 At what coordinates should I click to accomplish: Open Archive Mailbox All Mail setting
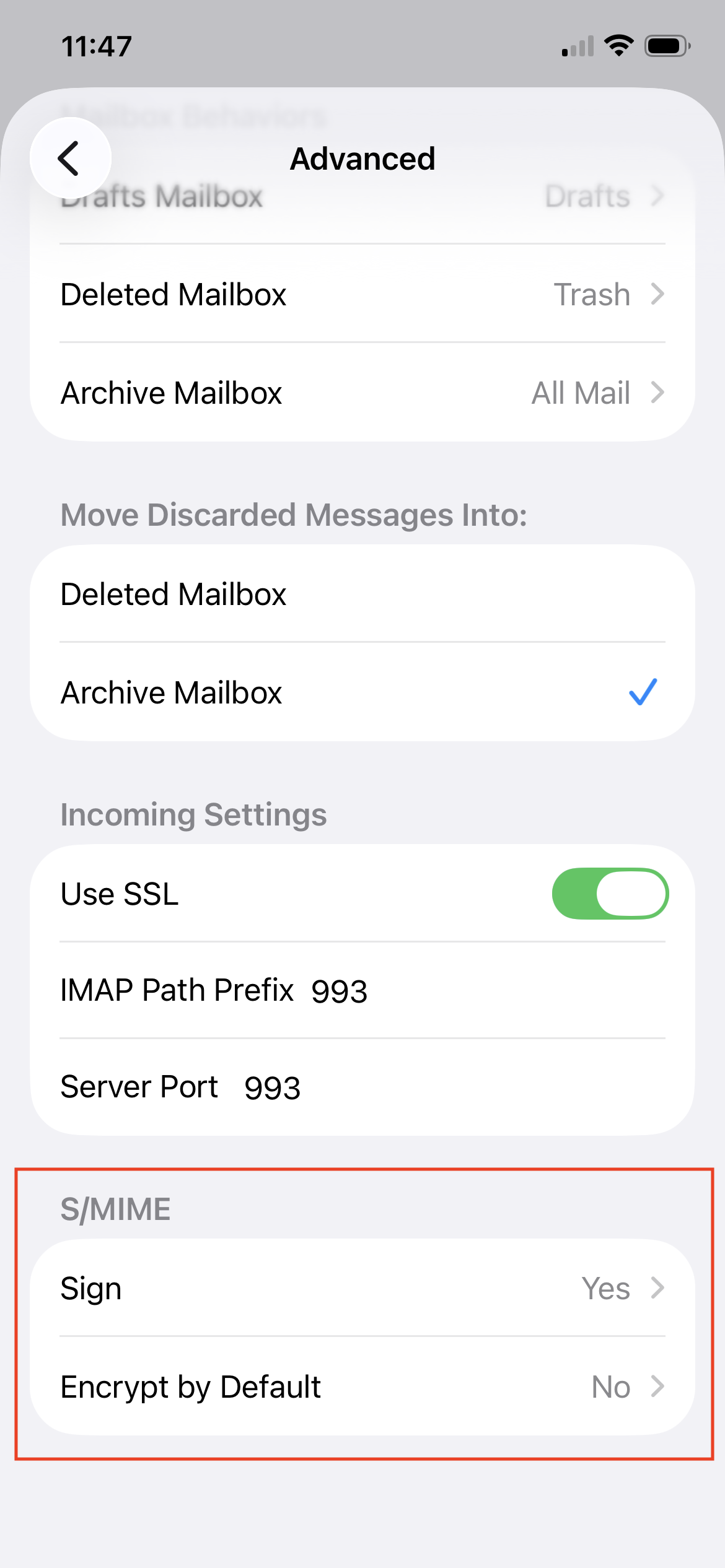click(362, 393)
